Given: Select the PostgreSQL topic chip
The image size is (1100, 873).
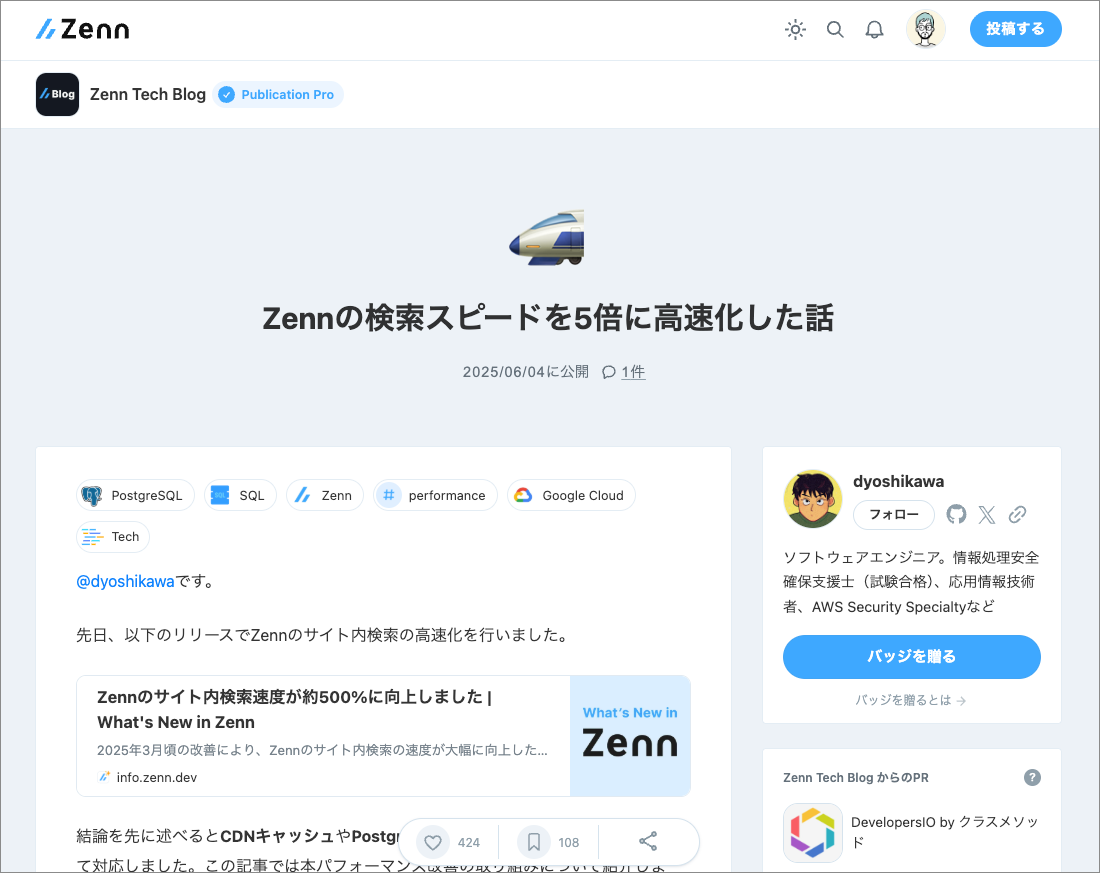Looking at the screenshot, I should [135, 495].
